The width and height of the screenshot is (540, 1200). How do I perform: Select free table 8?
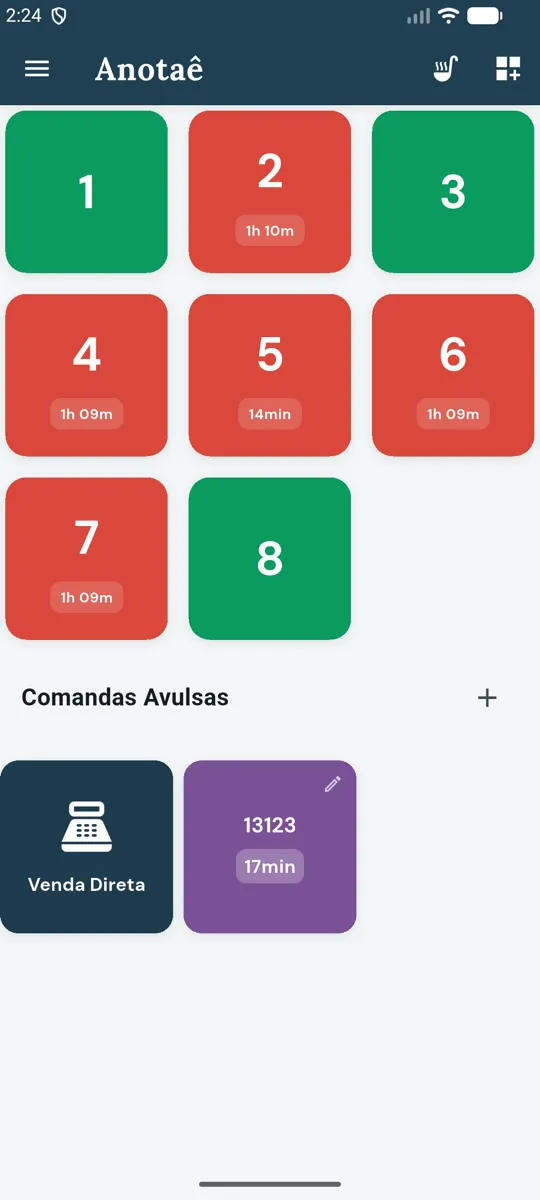pyautogui.click(x=270, y=559)
